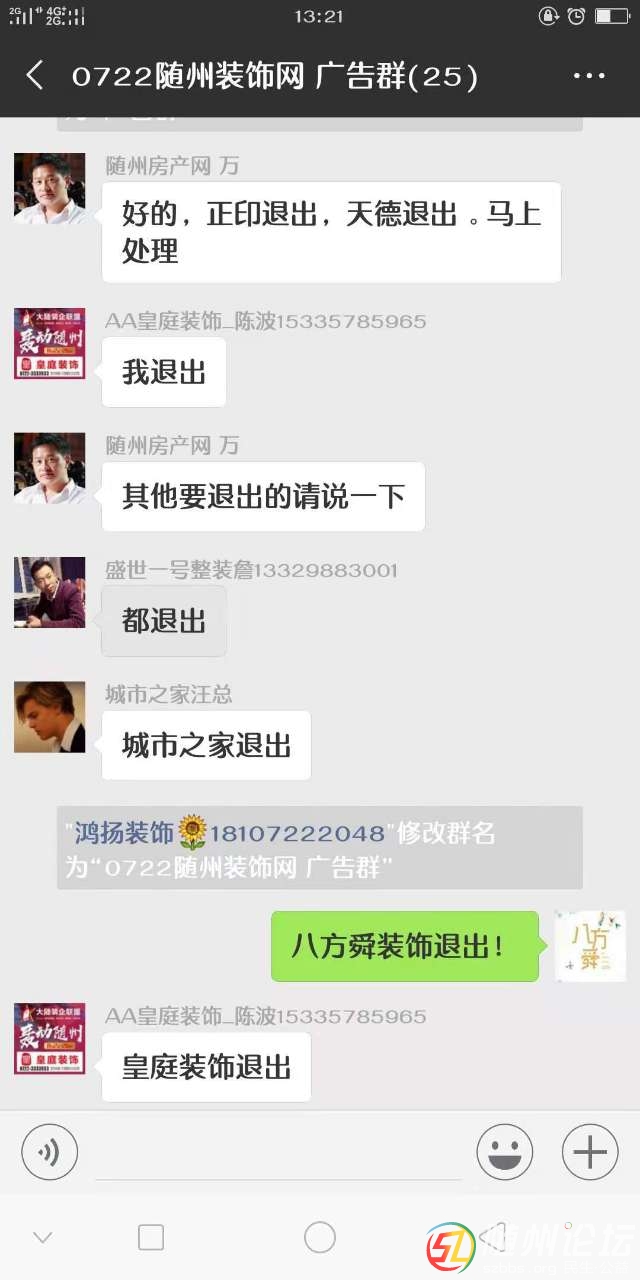
Task: Go back from the group chat
Action: pos(35,76)
